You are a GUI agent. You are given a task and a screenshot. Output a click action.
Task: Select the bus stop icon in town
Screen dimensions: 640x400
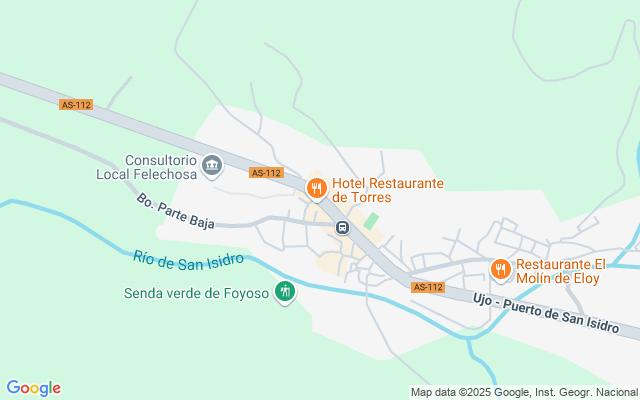(342, 228)
